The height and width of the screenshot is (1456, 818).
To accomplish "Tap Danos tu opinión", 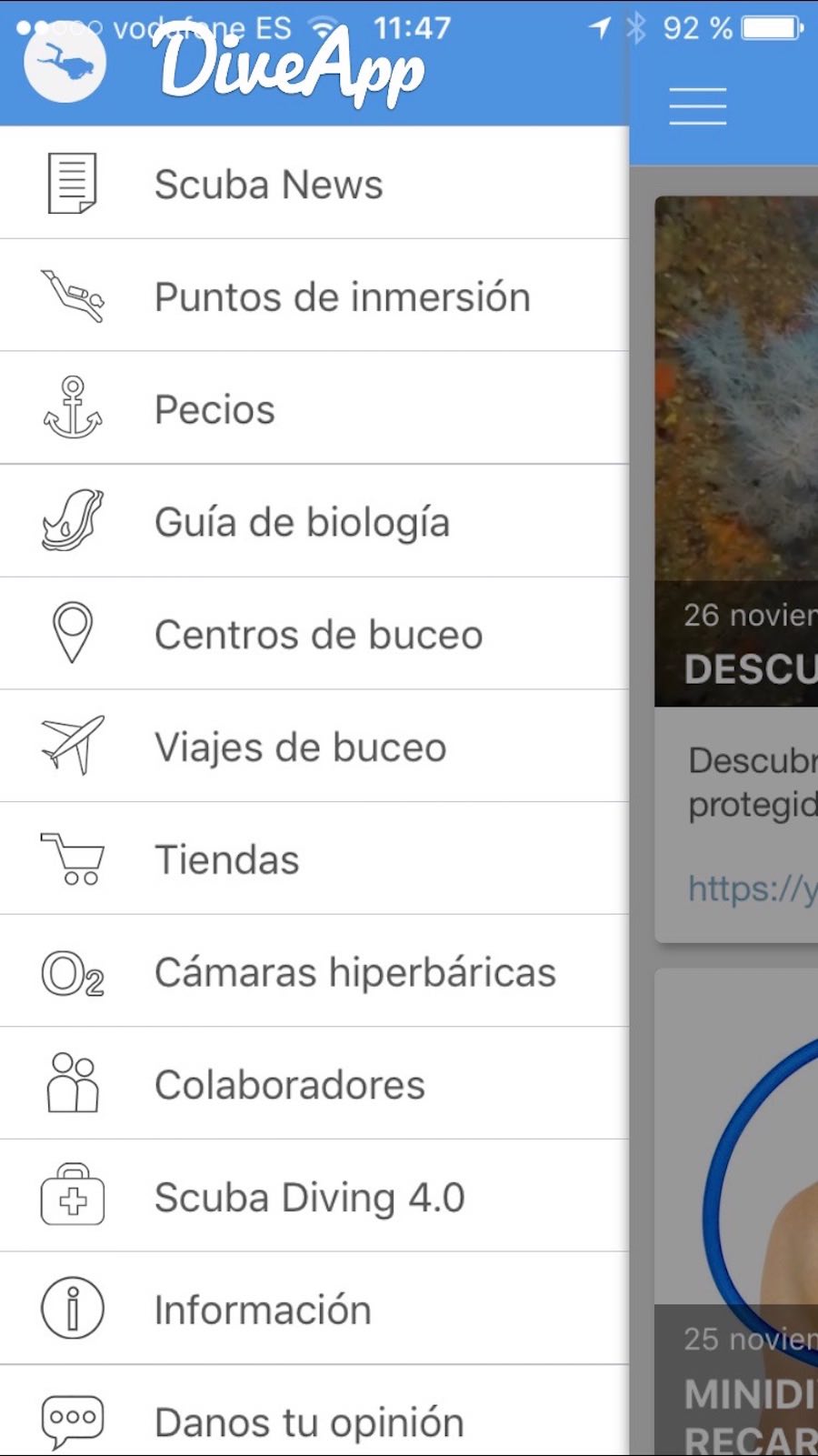I will coord(314,1411).
